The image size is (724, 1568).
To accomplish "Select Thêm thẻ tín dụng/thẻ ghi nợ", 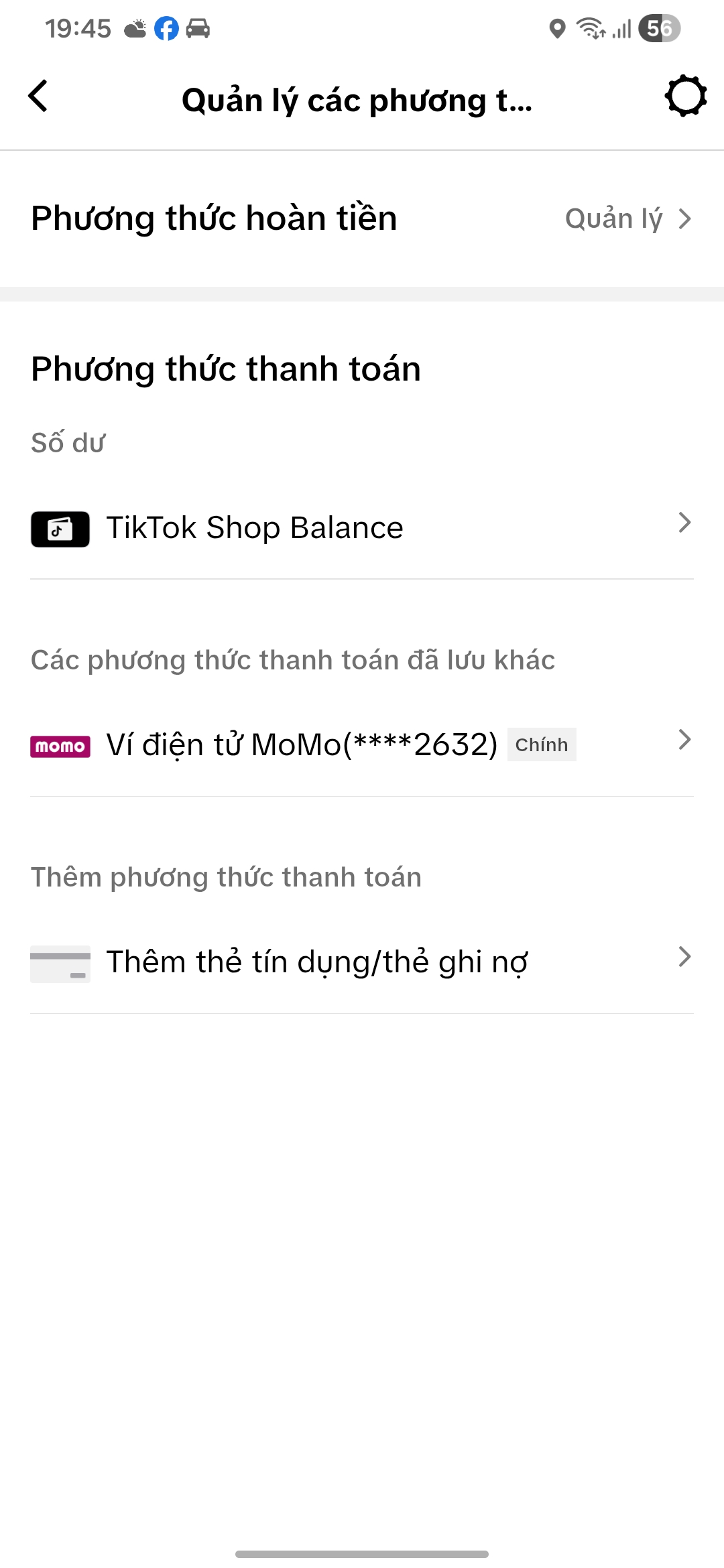I will tap(362, 962).
